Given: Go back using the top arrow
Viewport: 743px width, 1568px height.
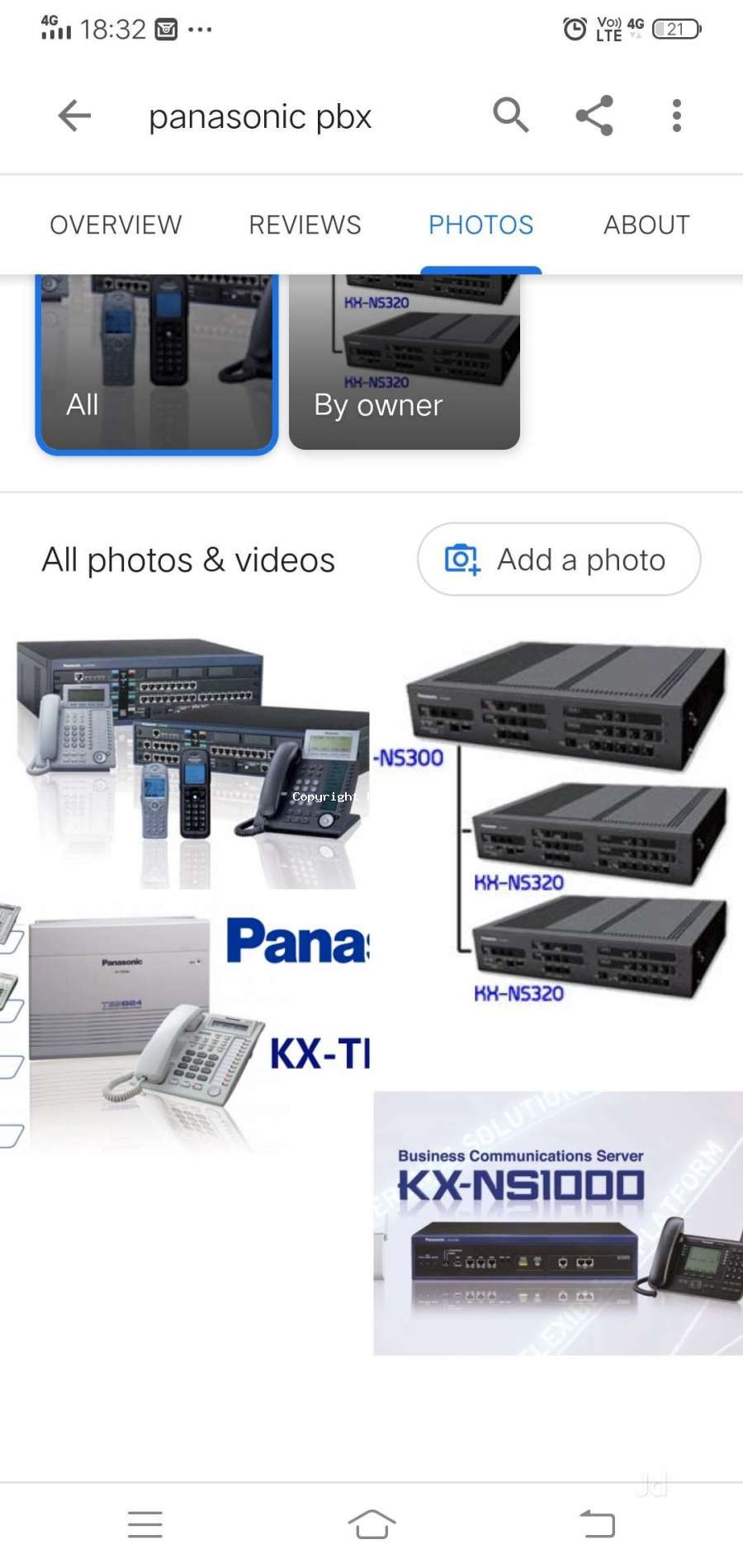Looking at the screenshot, I should [x=74, y=116].
